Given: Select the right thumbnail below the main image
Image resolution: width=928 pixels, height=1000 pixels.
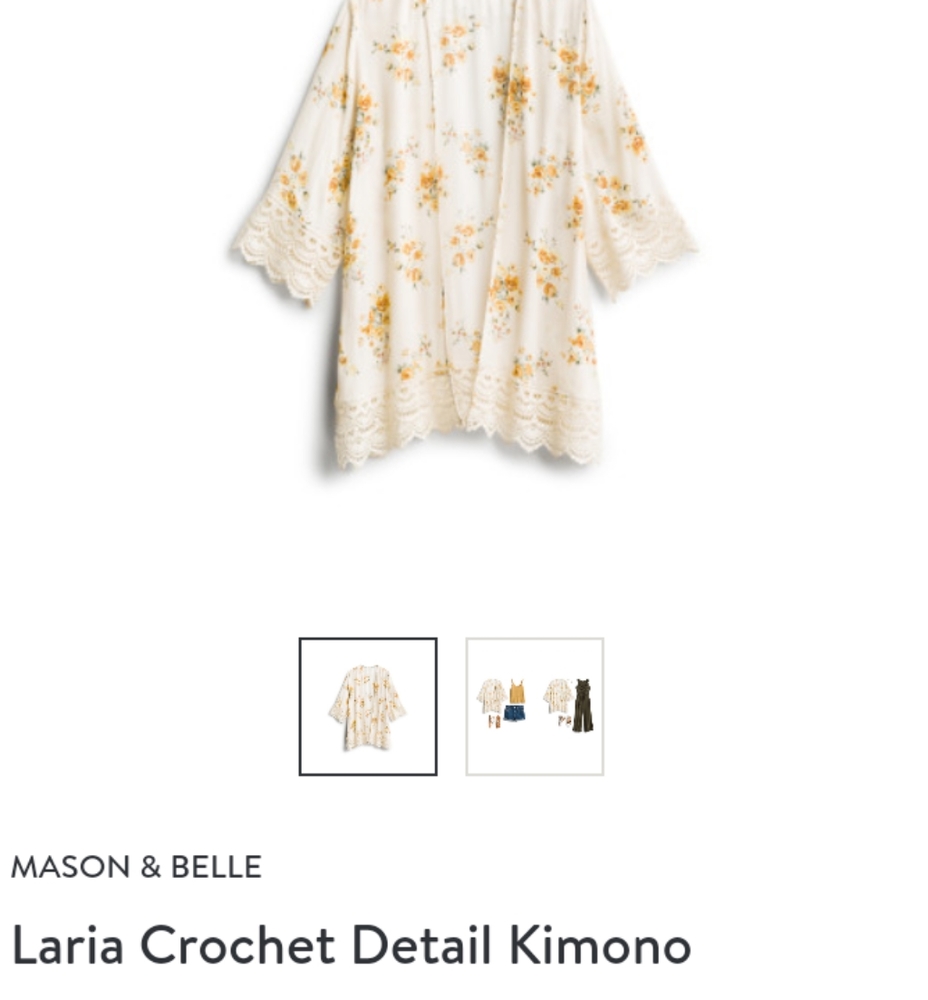Looking at the screenshot, I should [533, 706].
